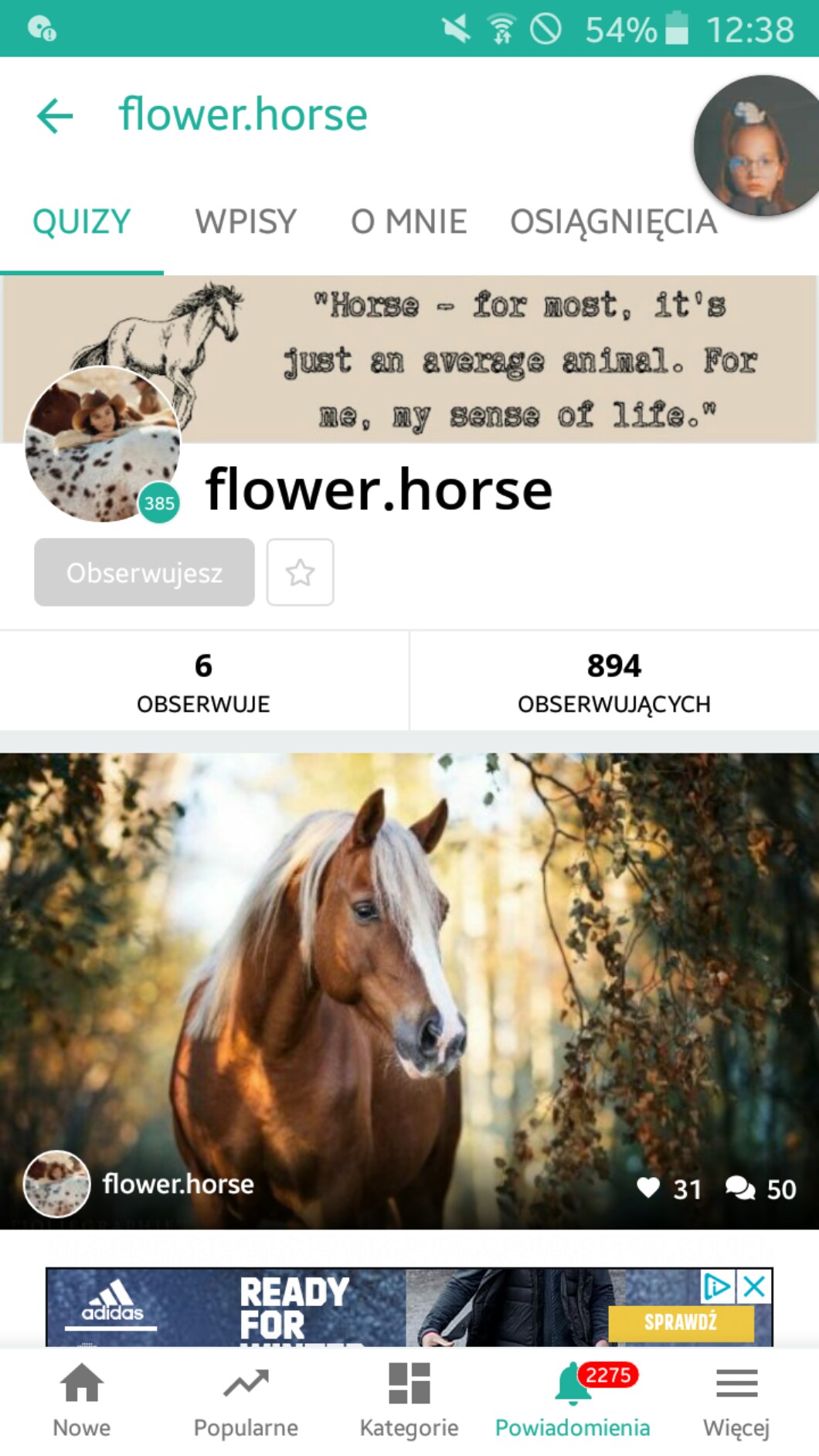Switch to the Popularne tab

tap(246, 1401)
